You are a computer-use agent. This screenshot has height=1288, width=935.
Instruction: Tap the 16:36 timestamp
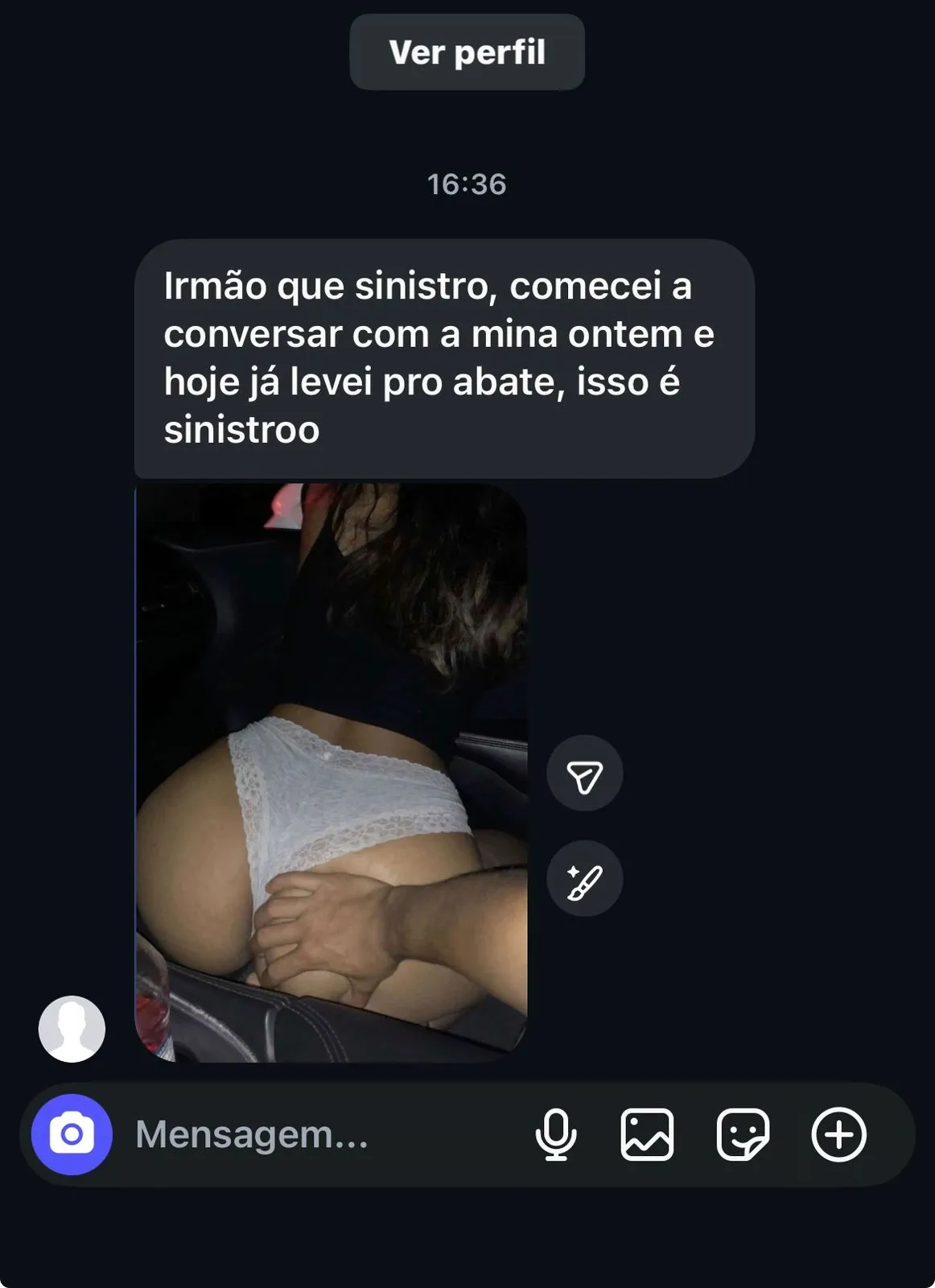467,183
